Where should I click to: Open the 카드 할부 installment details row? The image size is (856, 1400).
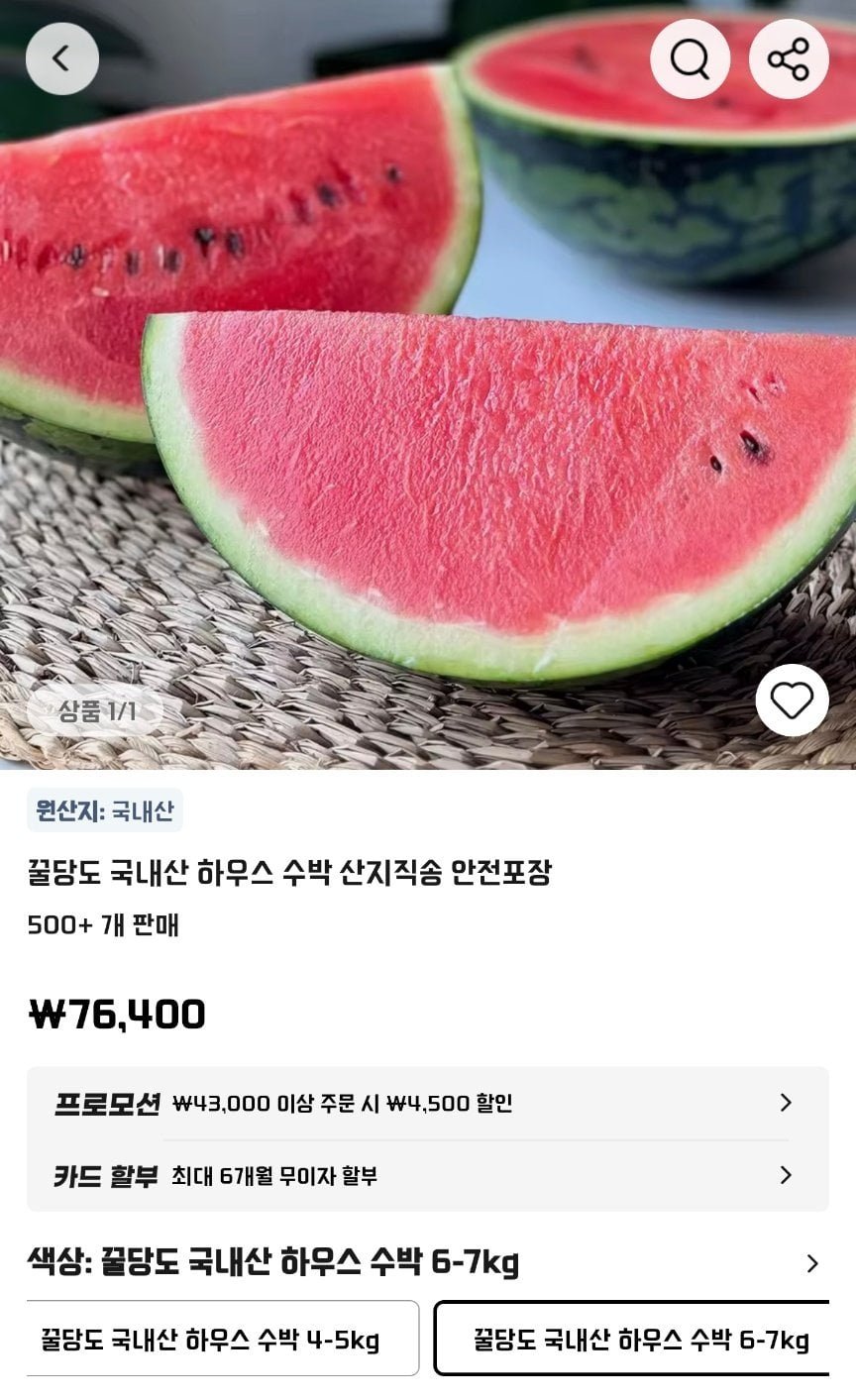point(428,1176)
